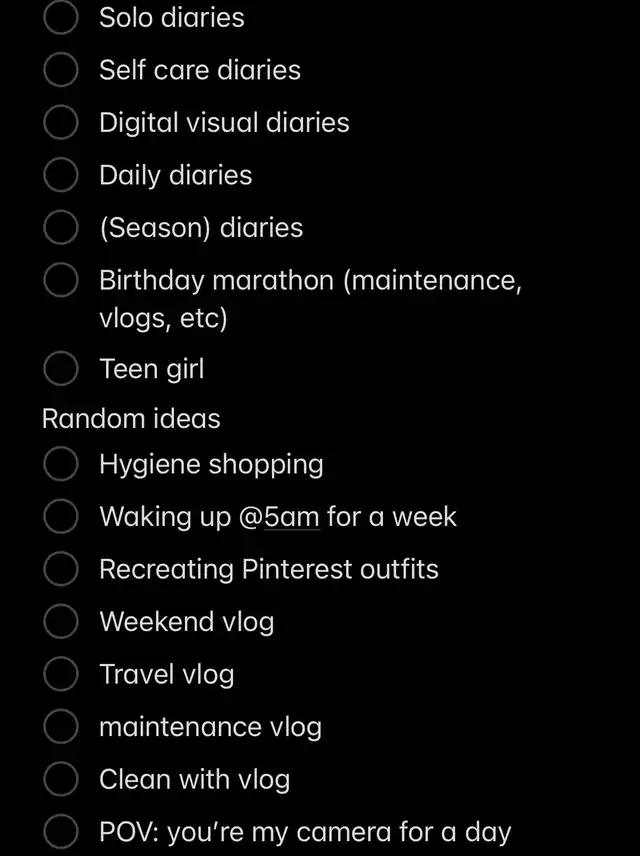Tick the Digital visual diaries checkbox
The height and width of the screenshot is (856, 640).
(61, 123)
